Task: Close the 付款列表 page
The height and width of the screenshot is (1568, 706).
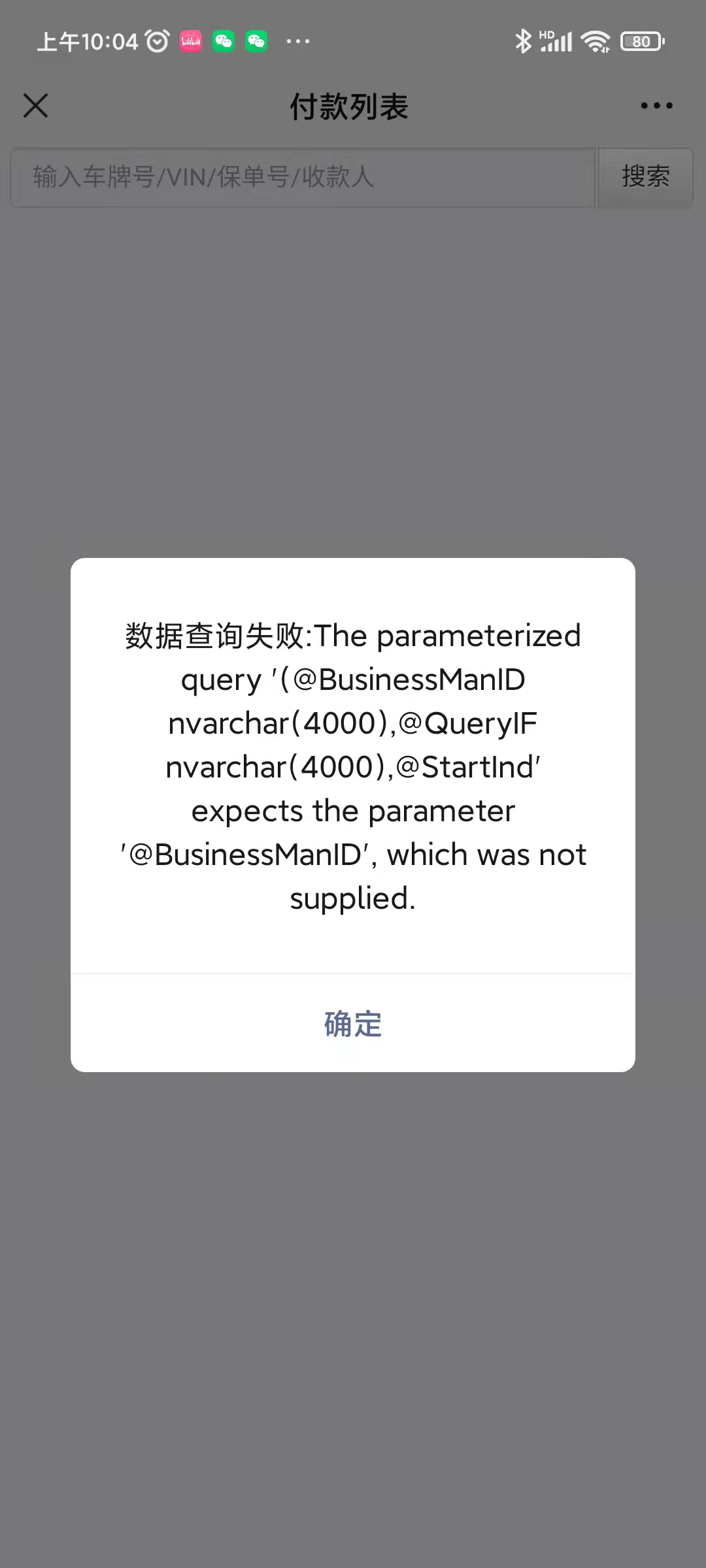Action: coord(36,105)
